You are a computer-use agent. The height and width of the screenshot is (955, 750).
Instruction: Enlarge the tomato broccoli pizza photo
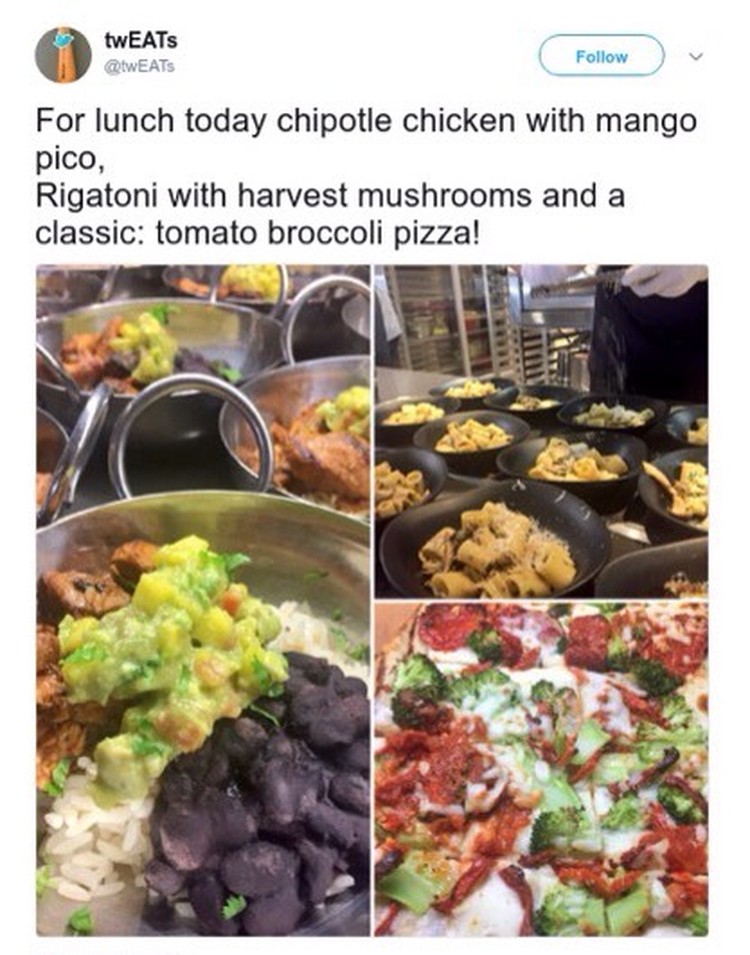pyautogui.click(x=541, y=768)
